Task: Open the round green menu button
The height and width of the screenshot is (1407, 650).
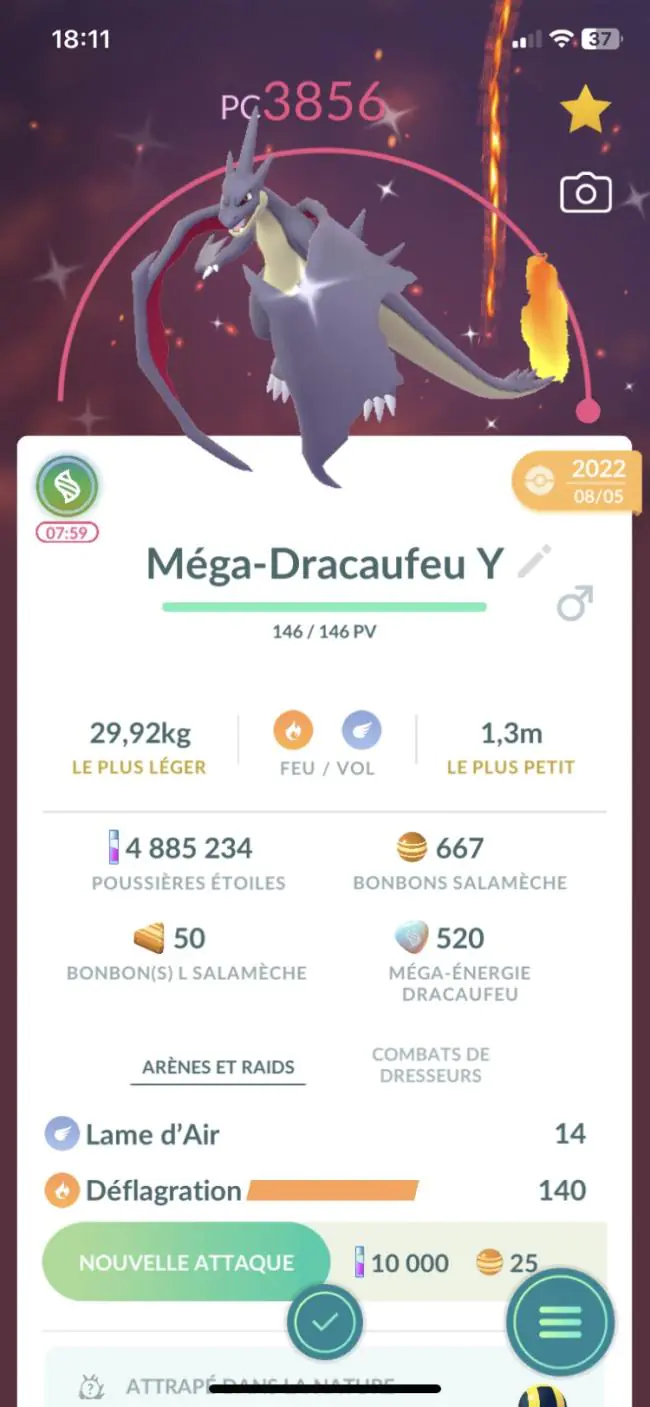Action: 559,1321
